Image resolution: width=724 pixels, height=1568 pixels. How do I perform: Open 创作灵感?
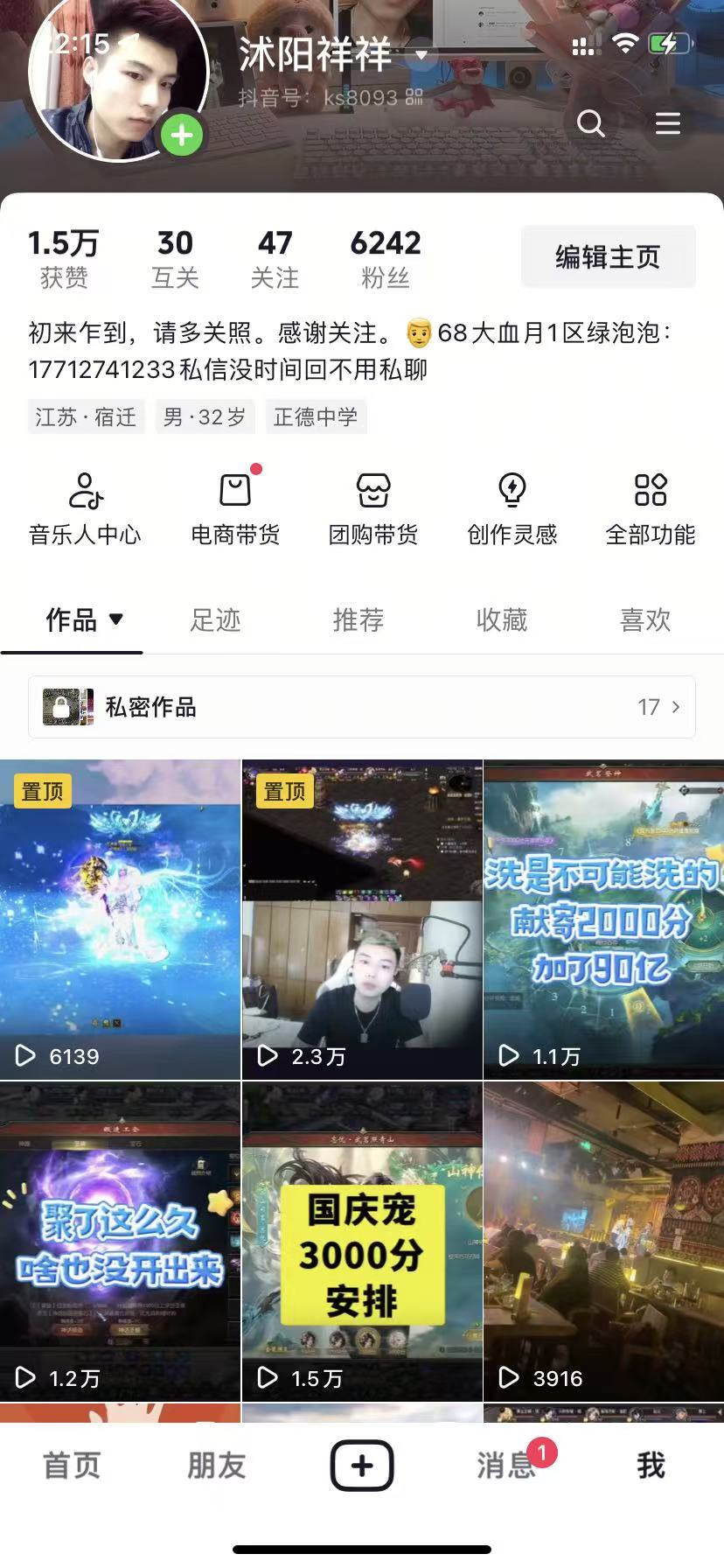(x=512, y=507)
